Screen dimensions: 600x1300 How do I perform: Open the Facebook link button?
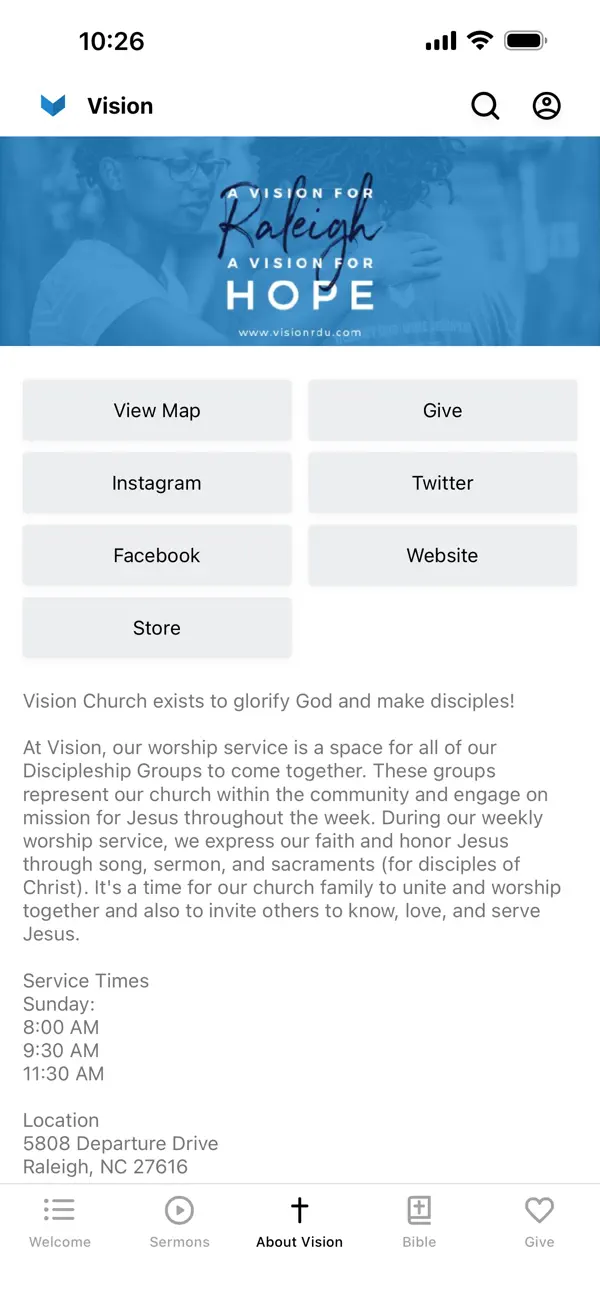point(157,556)
